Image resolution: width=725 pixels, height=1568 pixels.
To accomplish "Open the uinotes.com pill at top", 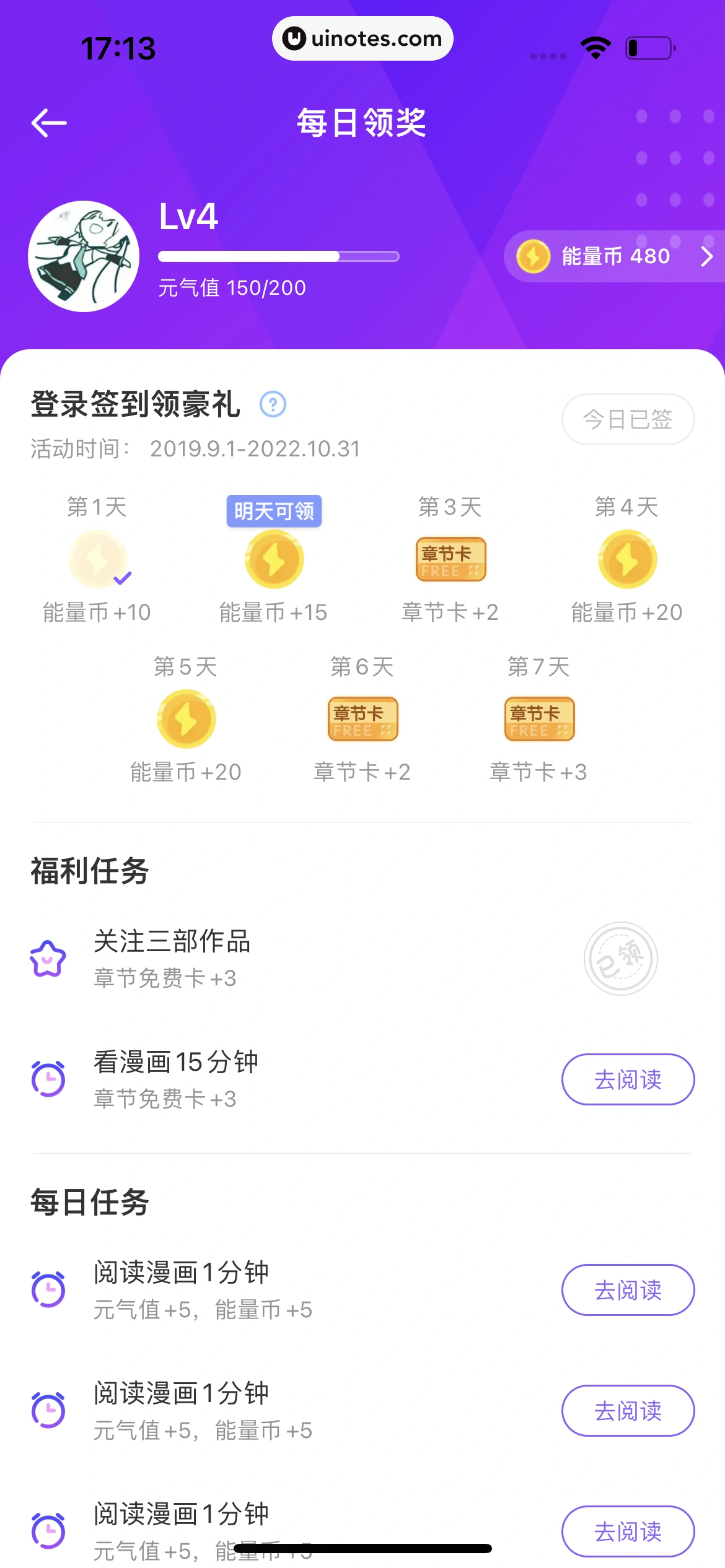I will (362, 38).
